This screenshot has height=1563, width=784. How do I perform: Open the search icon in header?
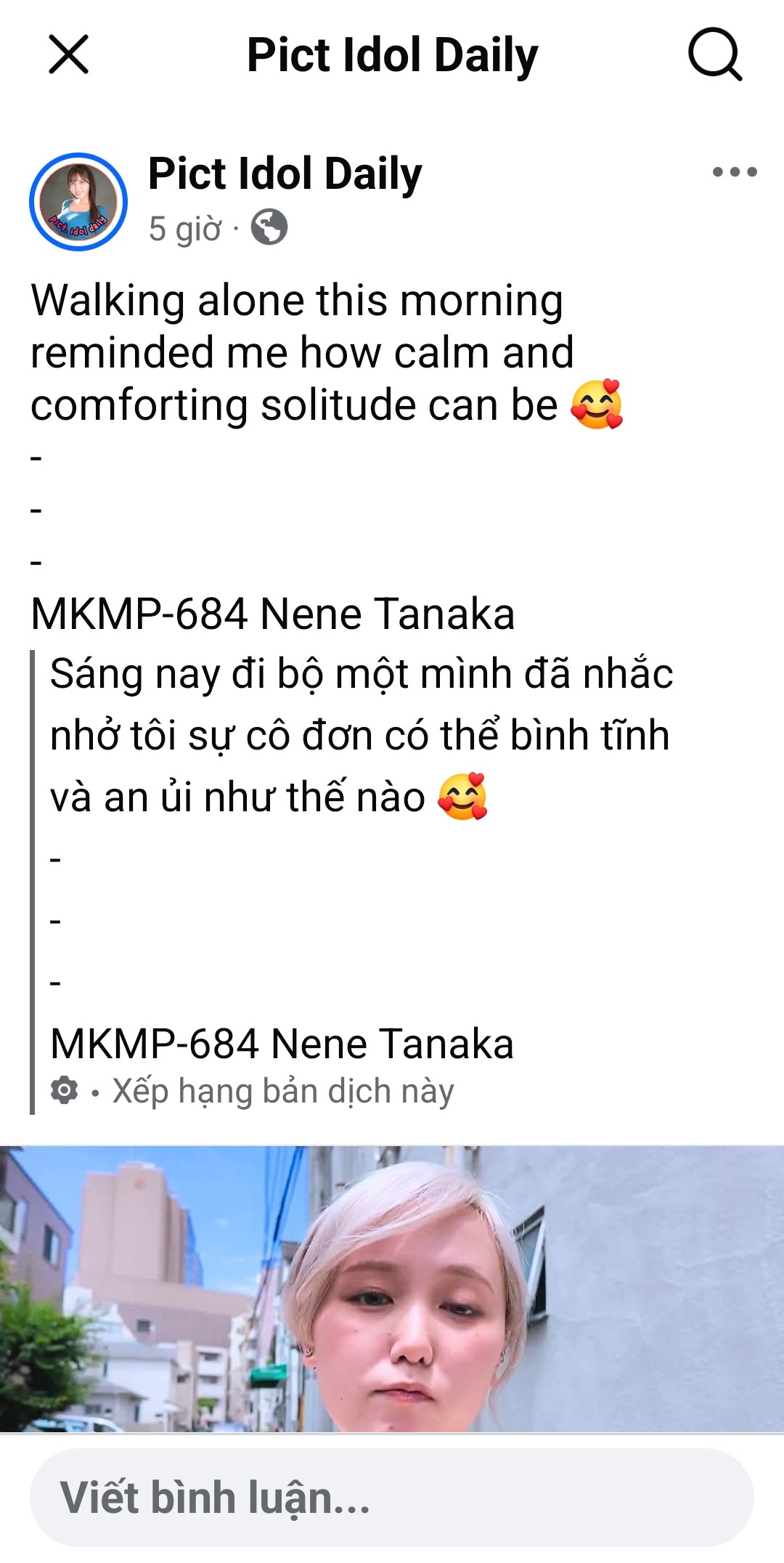714,54
